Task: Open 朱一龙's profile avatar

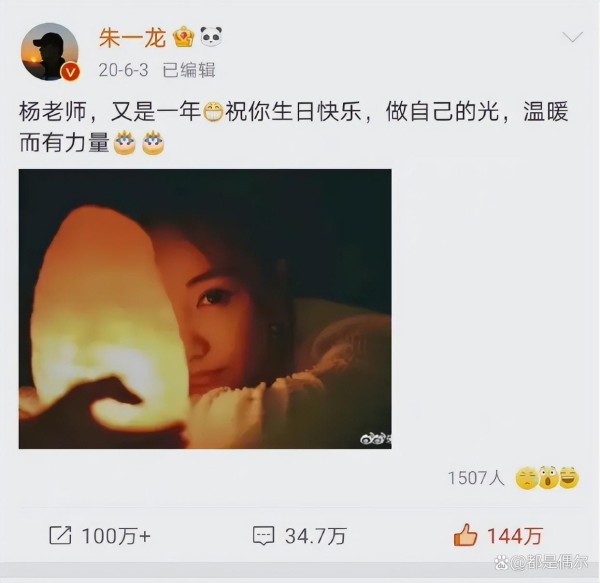Action: [49, 51]
